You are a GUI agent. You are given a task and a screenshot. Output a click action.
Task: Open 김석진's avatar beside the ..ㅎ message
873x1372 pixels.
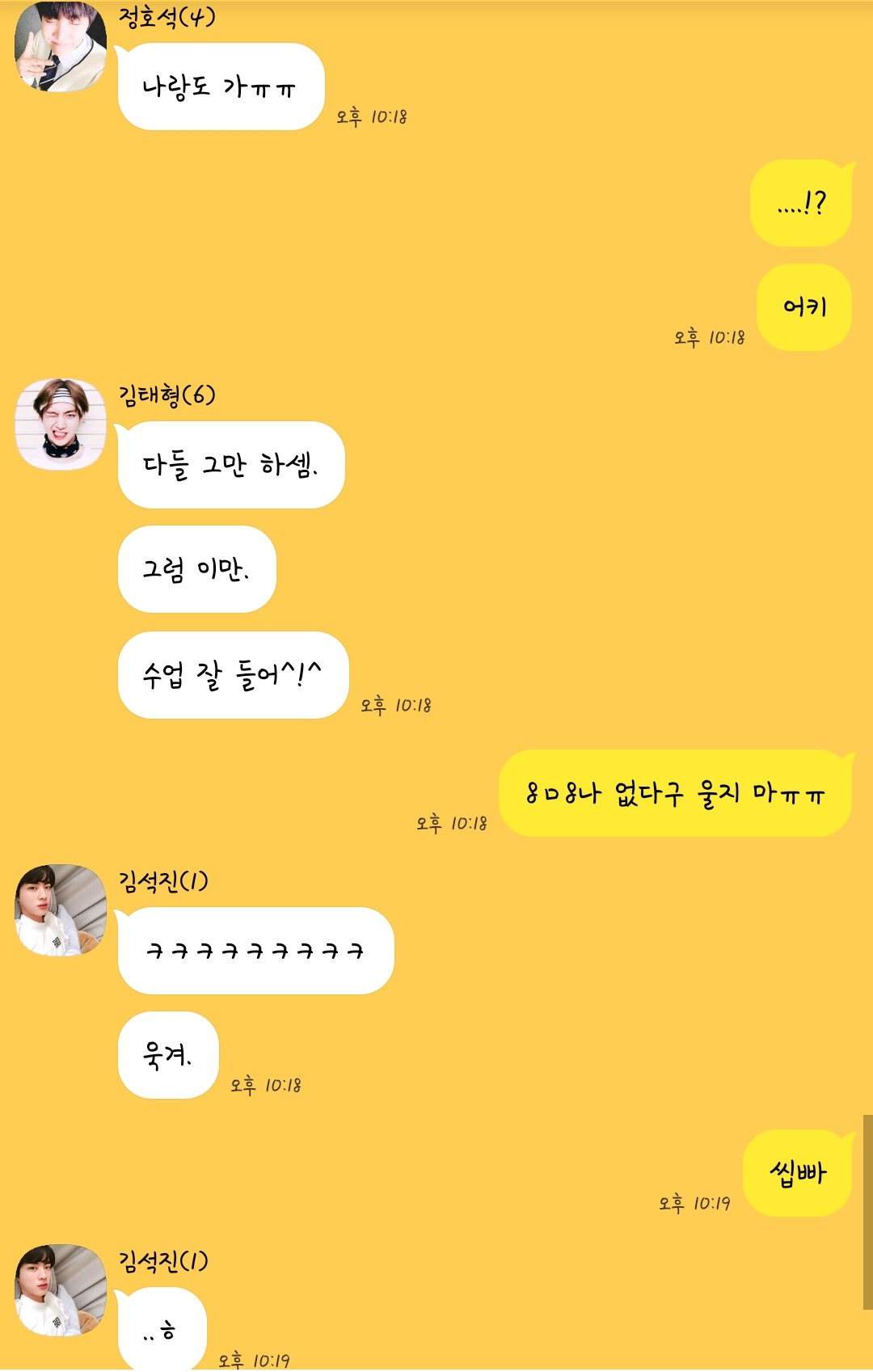[61, 1290]
